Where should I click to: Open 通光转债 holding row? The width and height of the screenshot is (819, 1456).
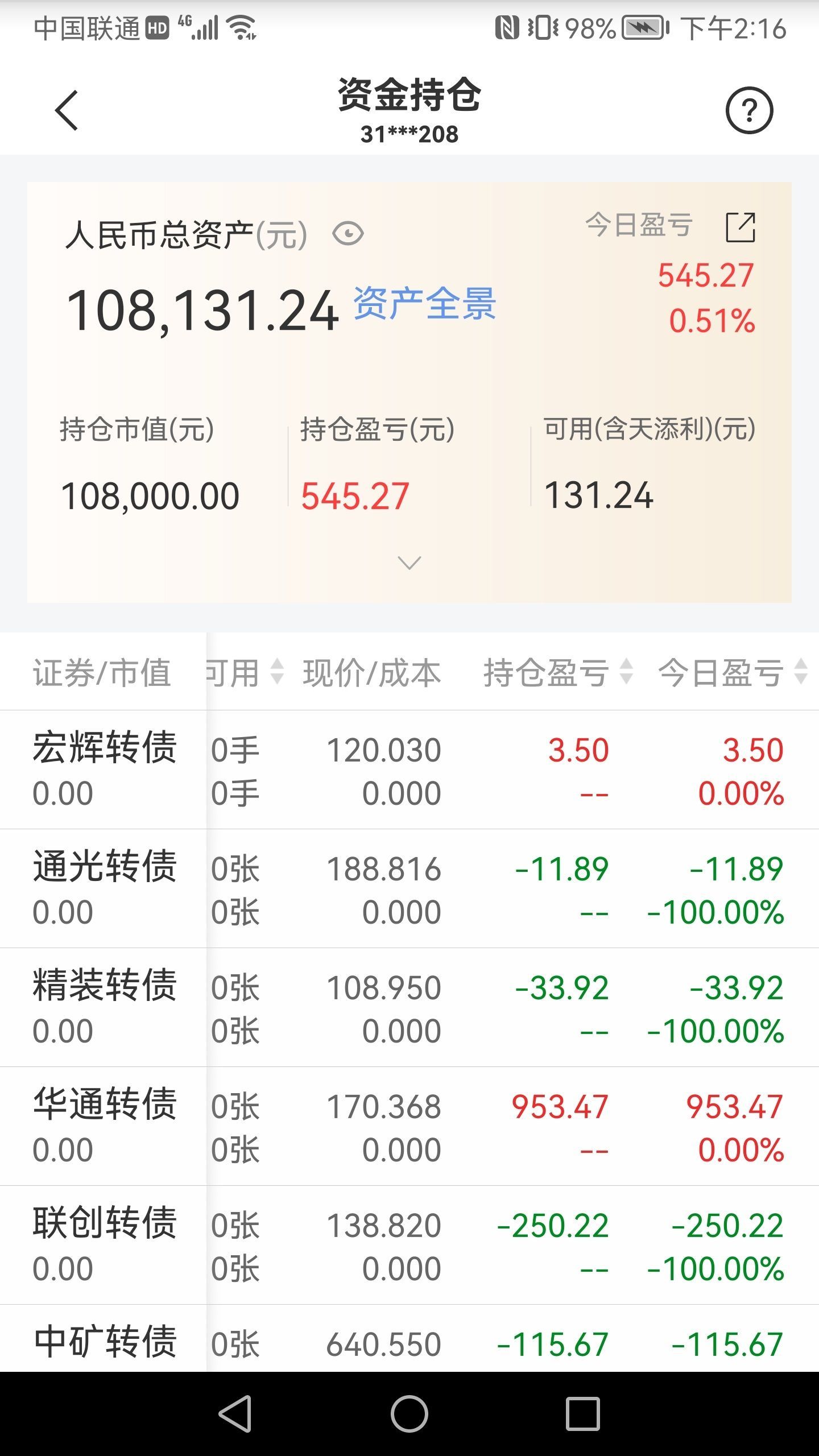(x=409, y=888)
